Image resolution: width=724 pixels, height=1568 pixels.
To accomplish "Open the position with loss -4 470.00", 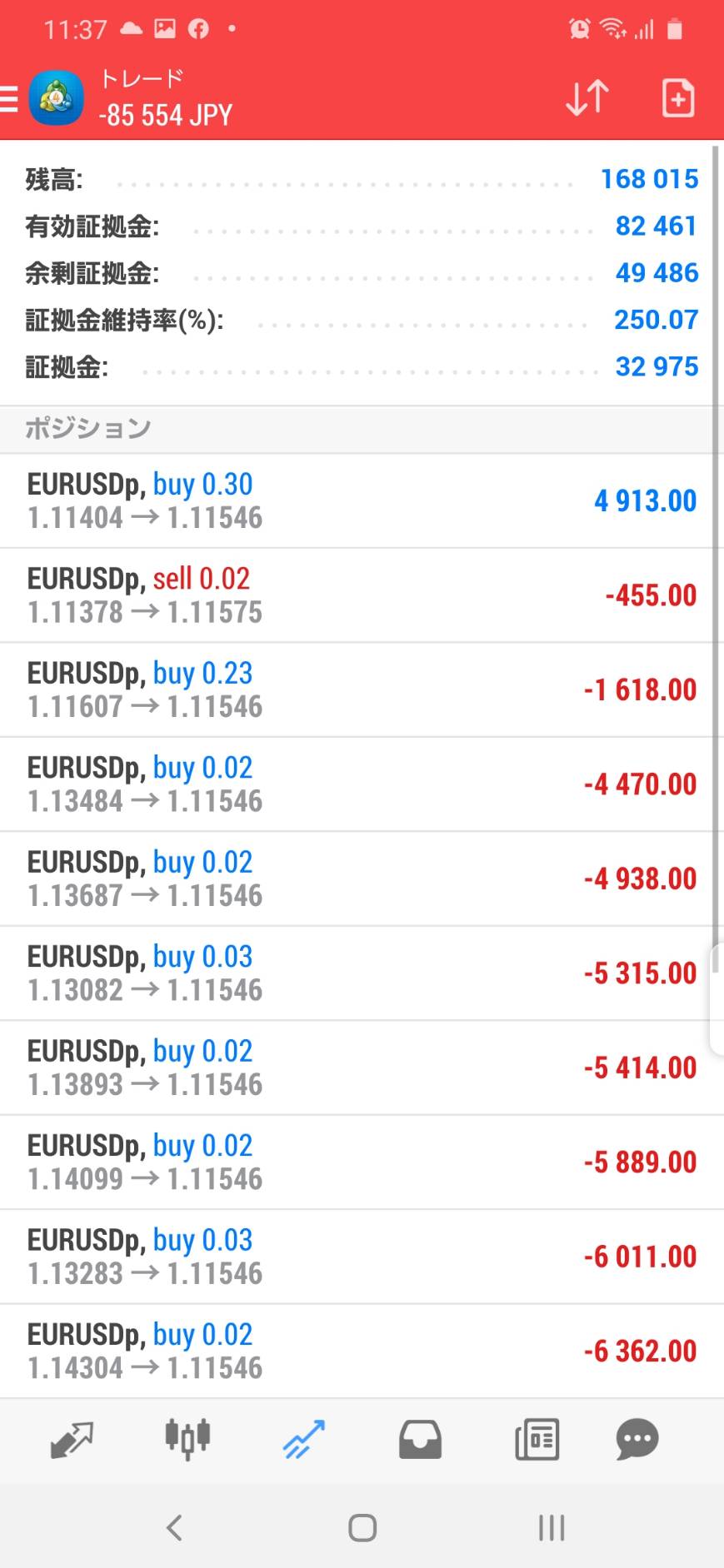I will coord(357,784).
